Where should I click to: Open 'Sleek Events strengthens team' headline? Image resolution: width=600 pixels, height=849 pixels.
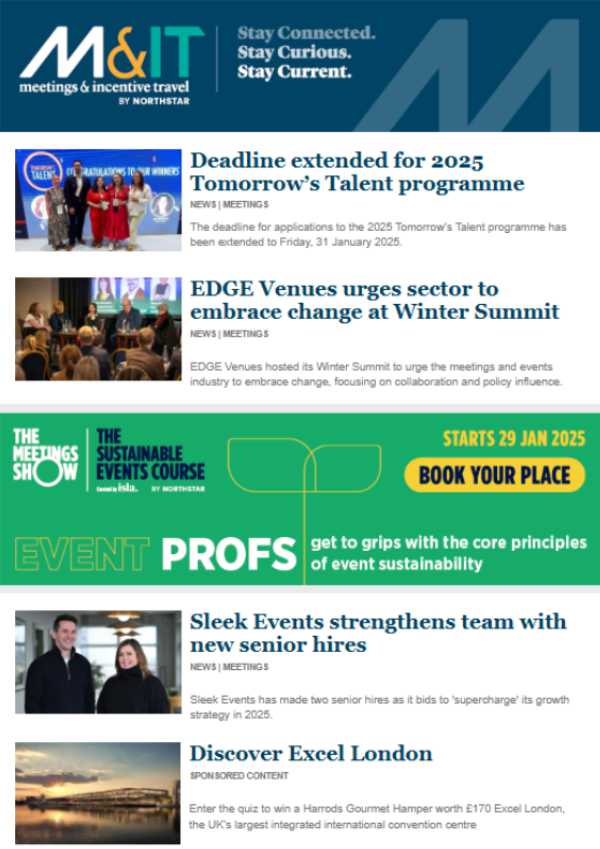tap(378, 633)
